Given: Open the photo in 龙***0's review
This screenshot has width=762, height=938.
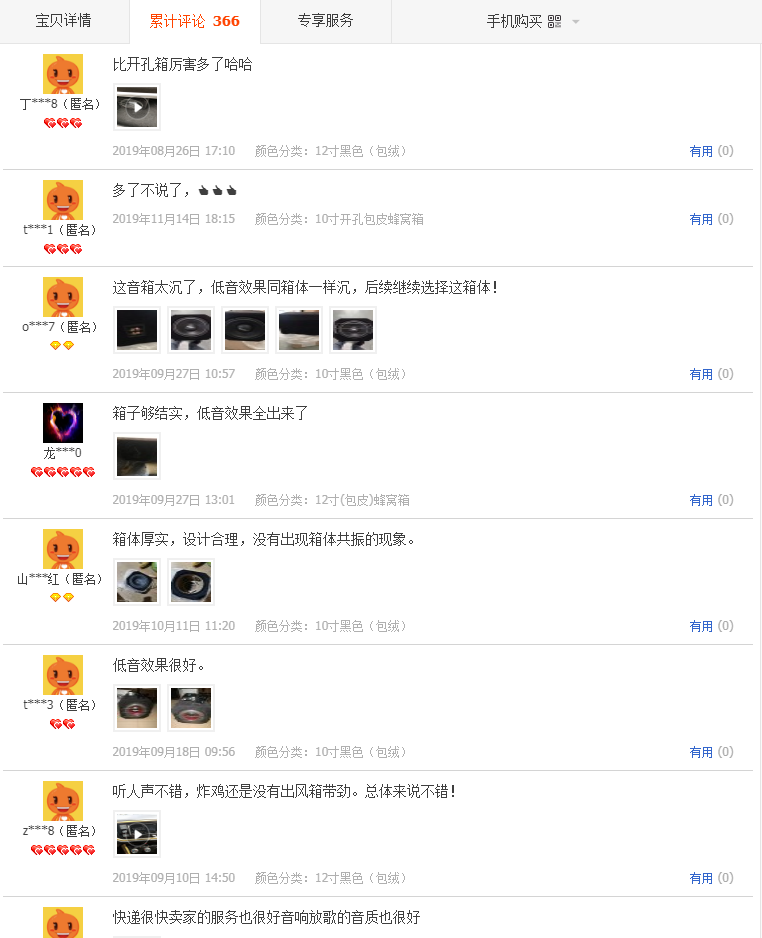Looking at the screenshot, I should [137, 456].
